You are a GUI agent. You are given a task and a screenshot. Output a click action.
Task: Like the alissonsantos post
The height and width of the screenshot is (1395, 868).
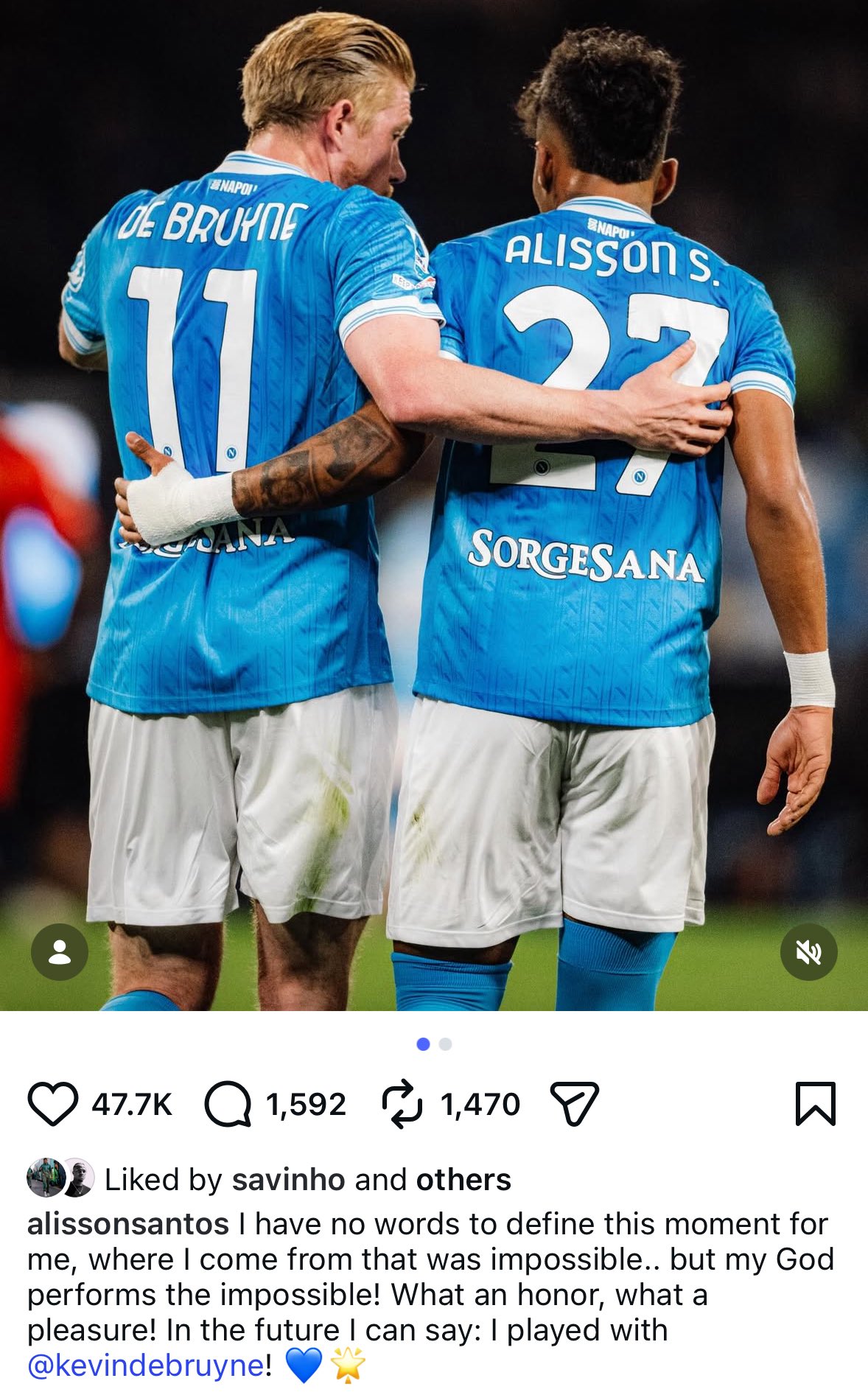pos(53,1104)
